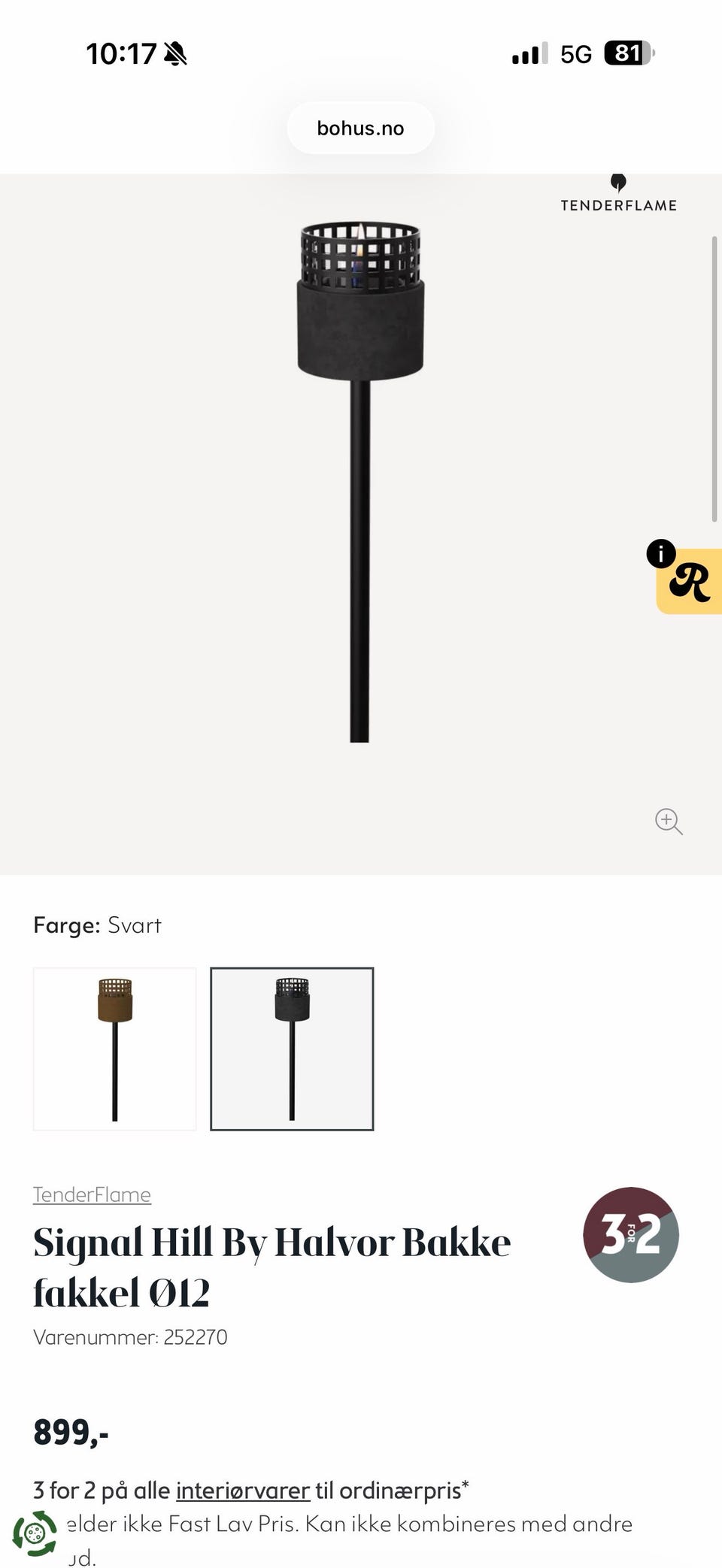Screen dimensions: 722x1568
Task: Open the TenderFlame brand link
Action: (92, 1194)
